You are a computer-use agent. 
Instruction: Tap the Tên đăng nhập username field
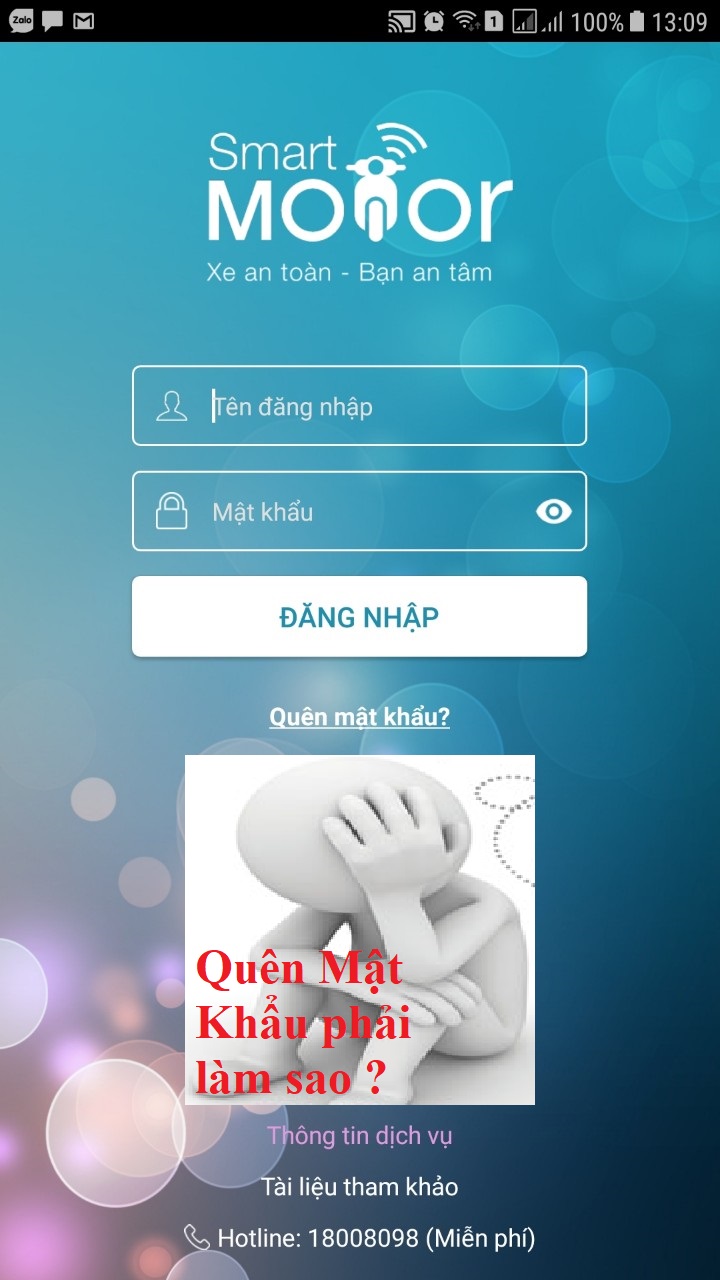pos(380,407)
